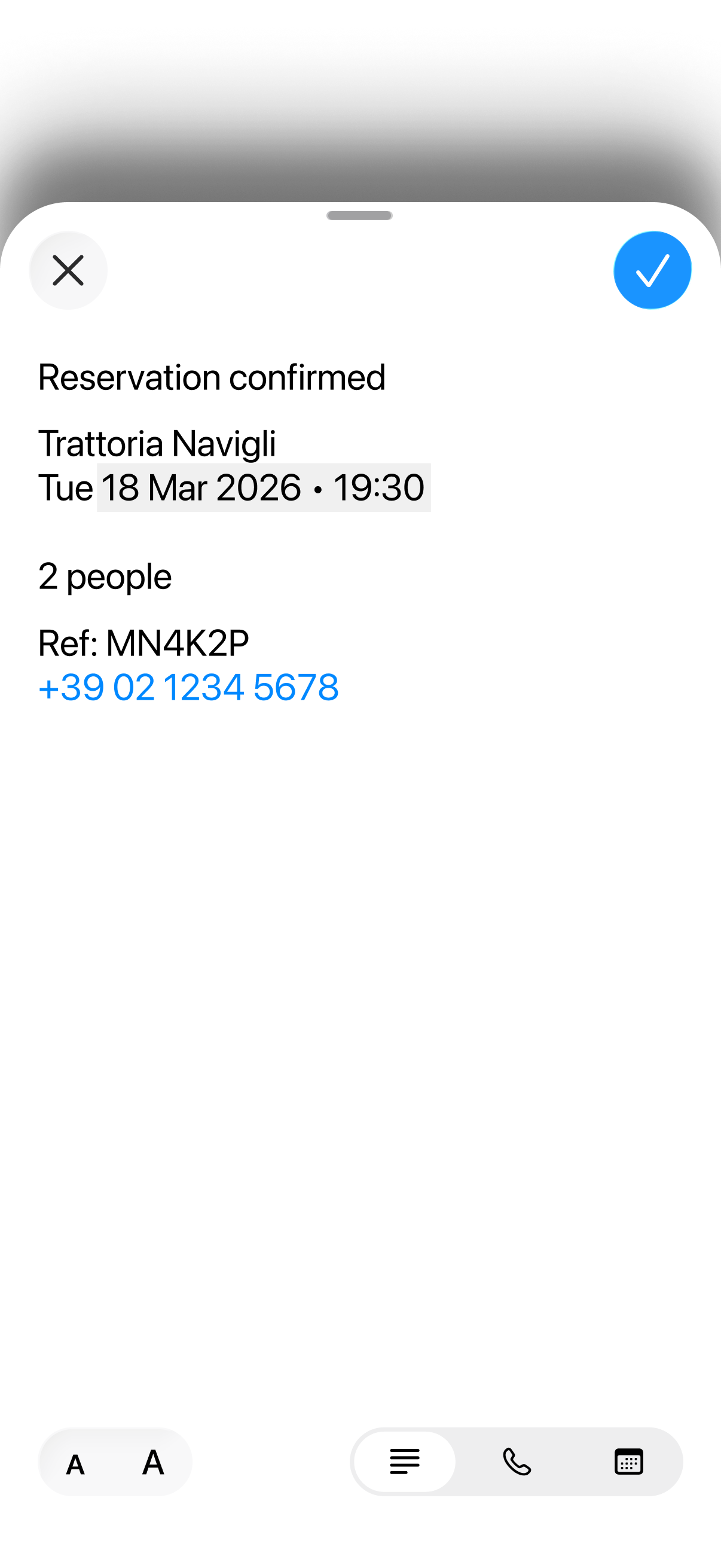Open the highlighted date 18 Mar 2026 19:30
721x1568 pixels.
pyautogui.click(x=263, y=487)
